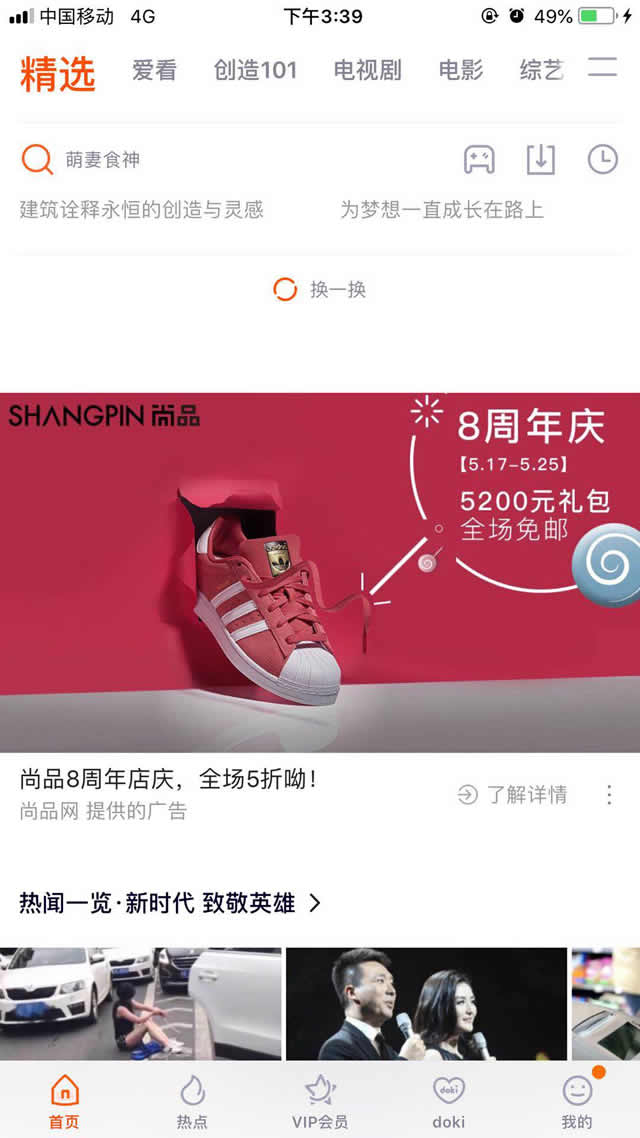The image size is (640, 1138).
Task: Open the video thumbnail with two hosts
Action: tap(426, 1003)
